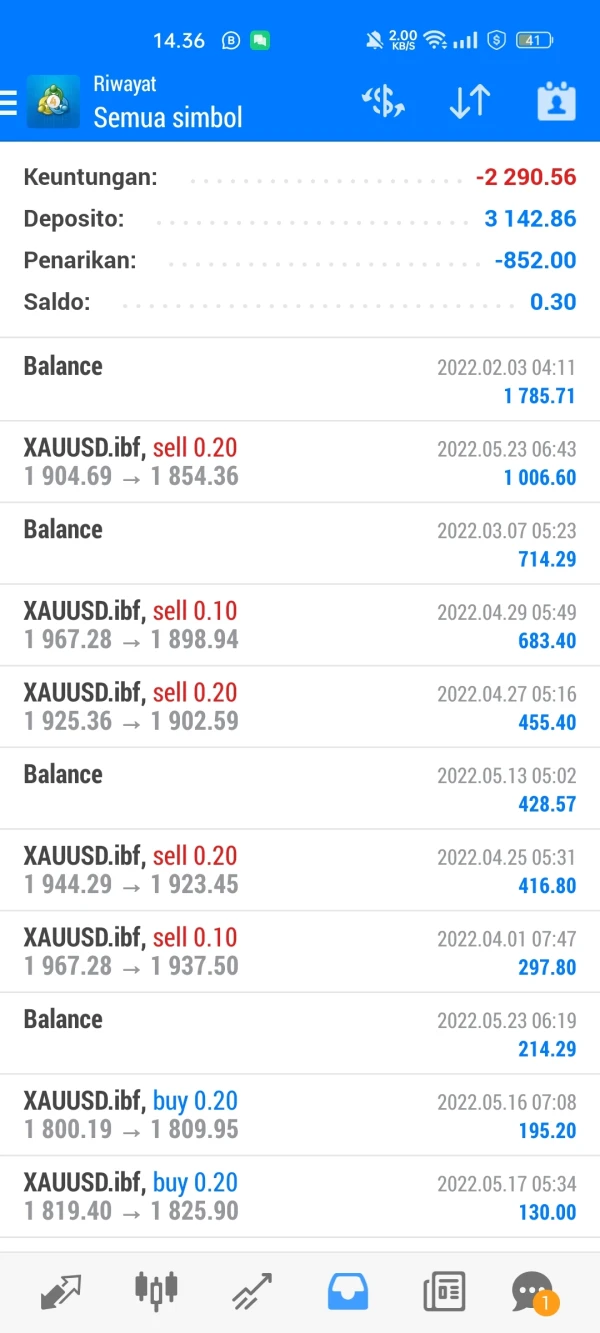Open the hamburger side menu

click(x=9, y=102)
